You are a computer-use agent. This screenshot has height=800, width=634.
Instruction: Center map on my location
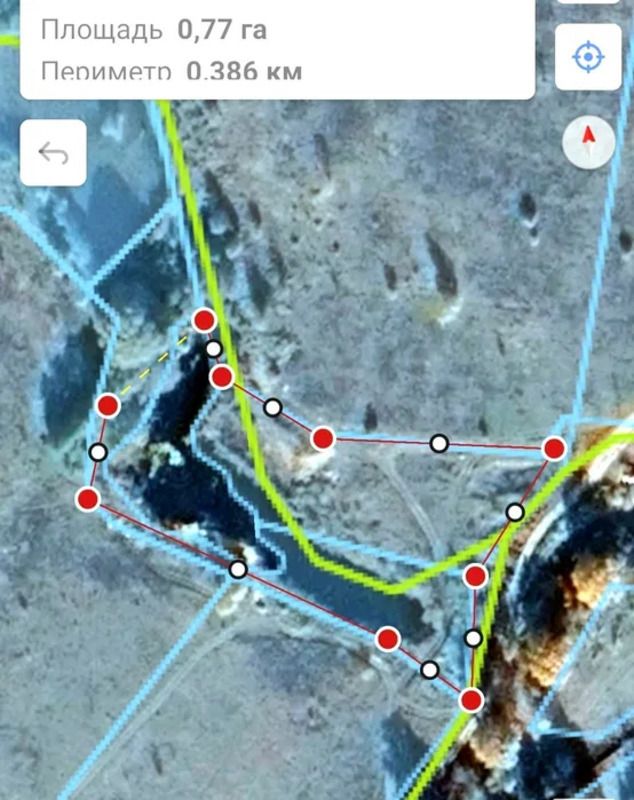(x=588, y=56)
